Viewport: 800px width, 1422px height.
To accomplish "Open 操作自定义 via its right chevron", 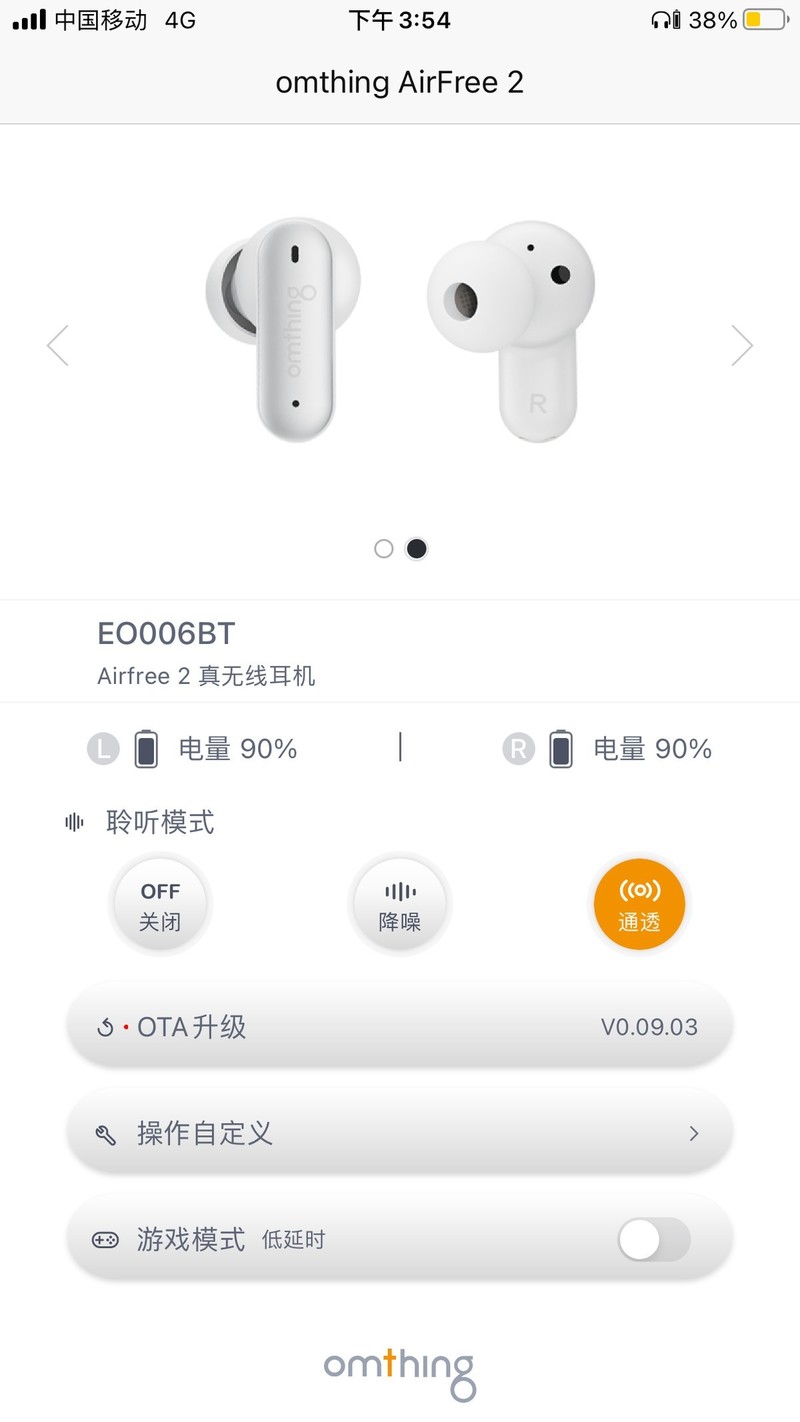I will pos(694,1133).
